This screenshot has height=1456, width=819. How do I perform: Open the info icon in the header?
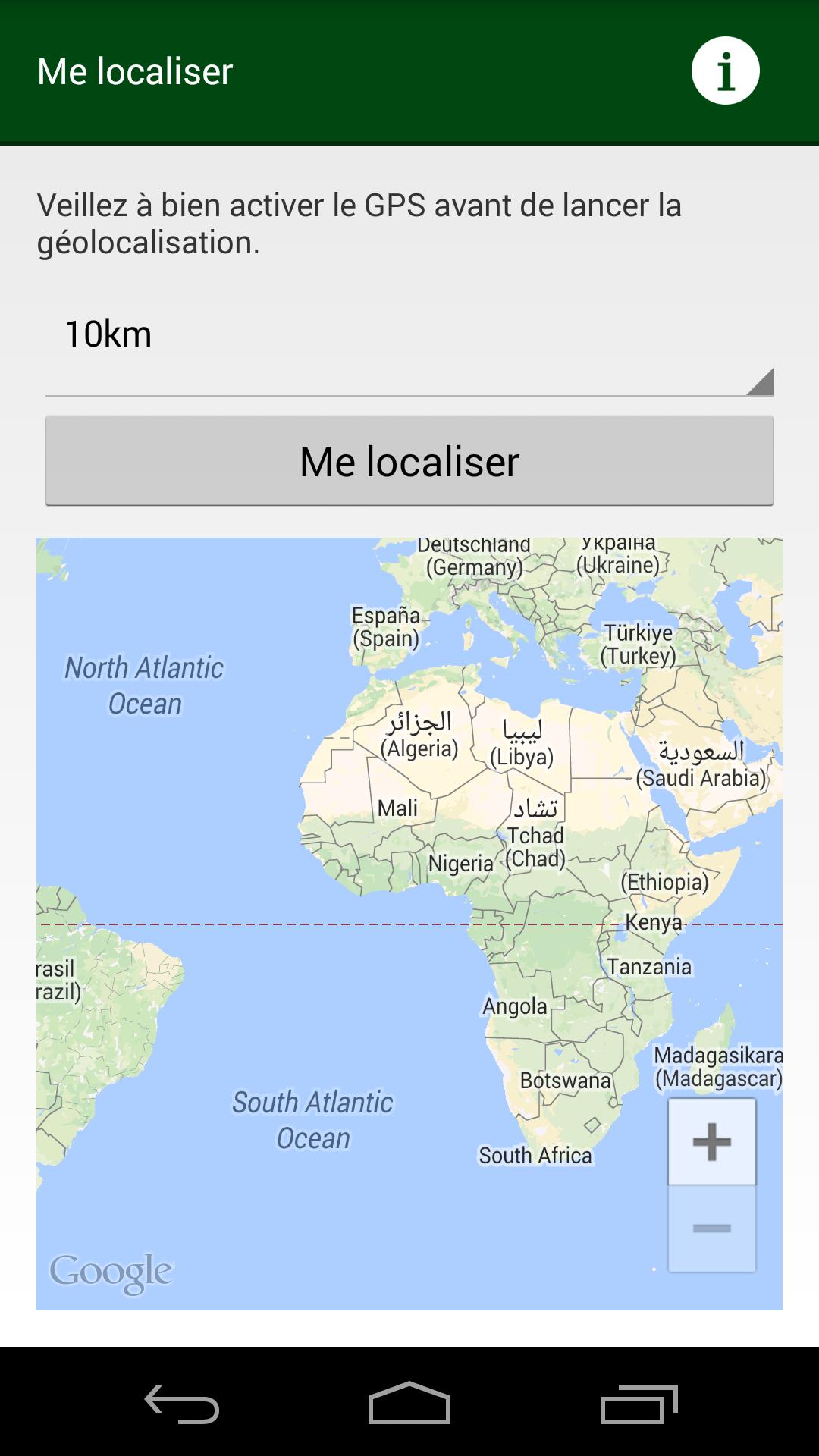tap(725, 71)
